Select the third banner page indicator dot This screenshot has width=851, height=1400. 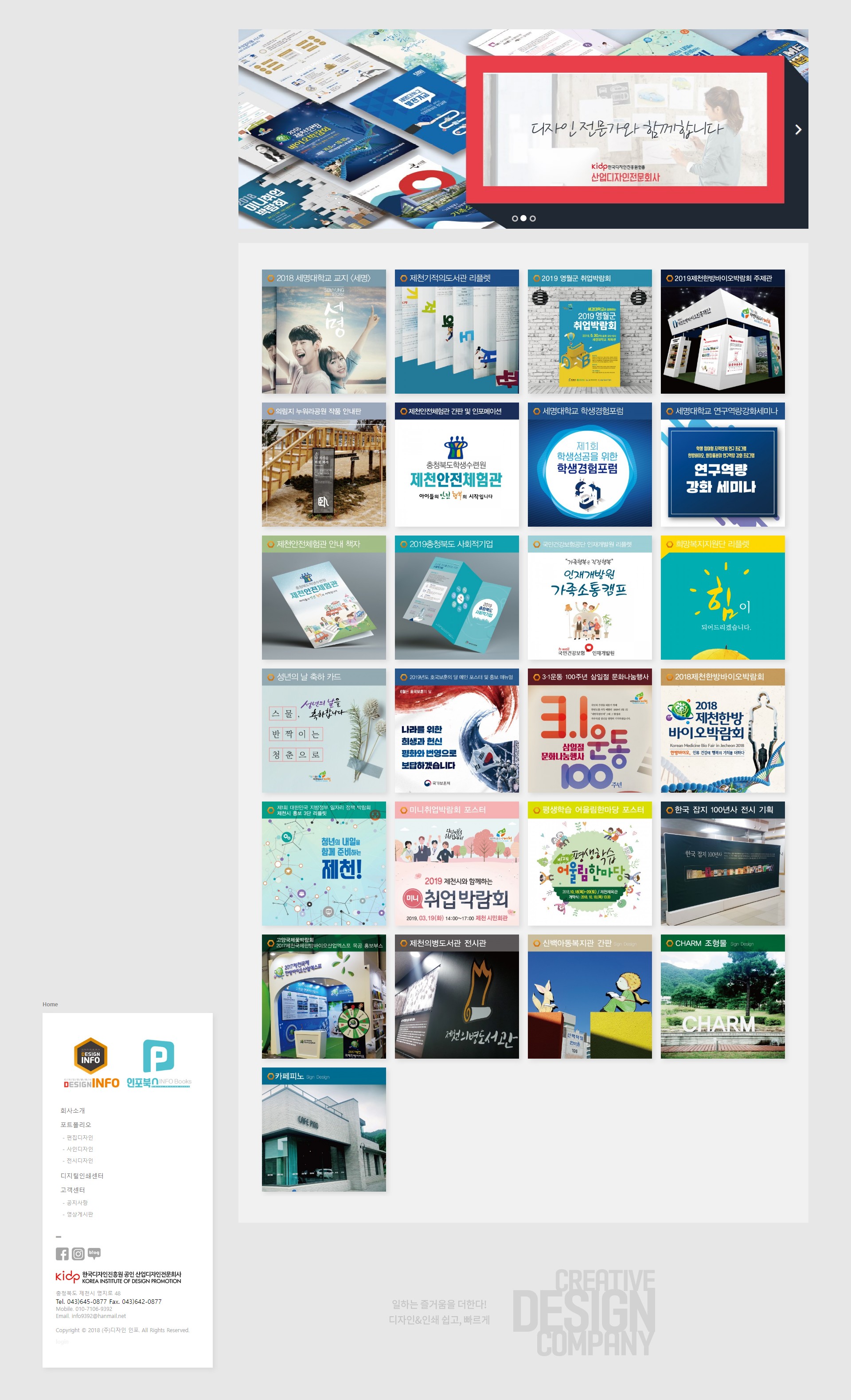[x=532, y=218]
